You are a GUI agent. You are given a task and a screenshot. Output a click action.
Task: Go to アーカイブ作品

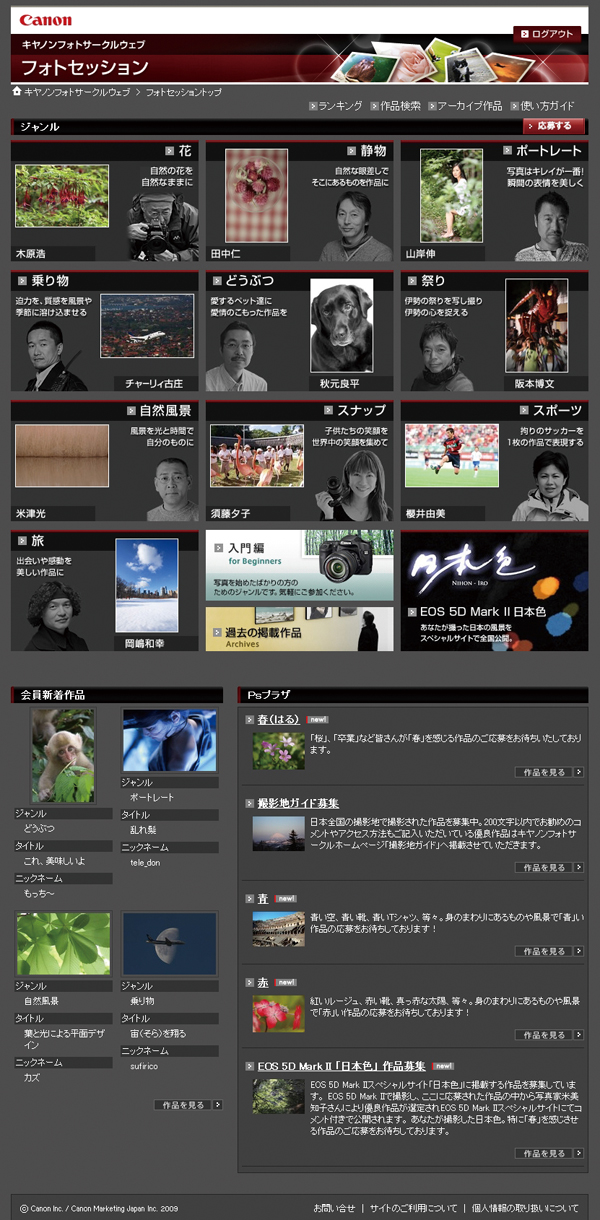click(x=469, y=106)
